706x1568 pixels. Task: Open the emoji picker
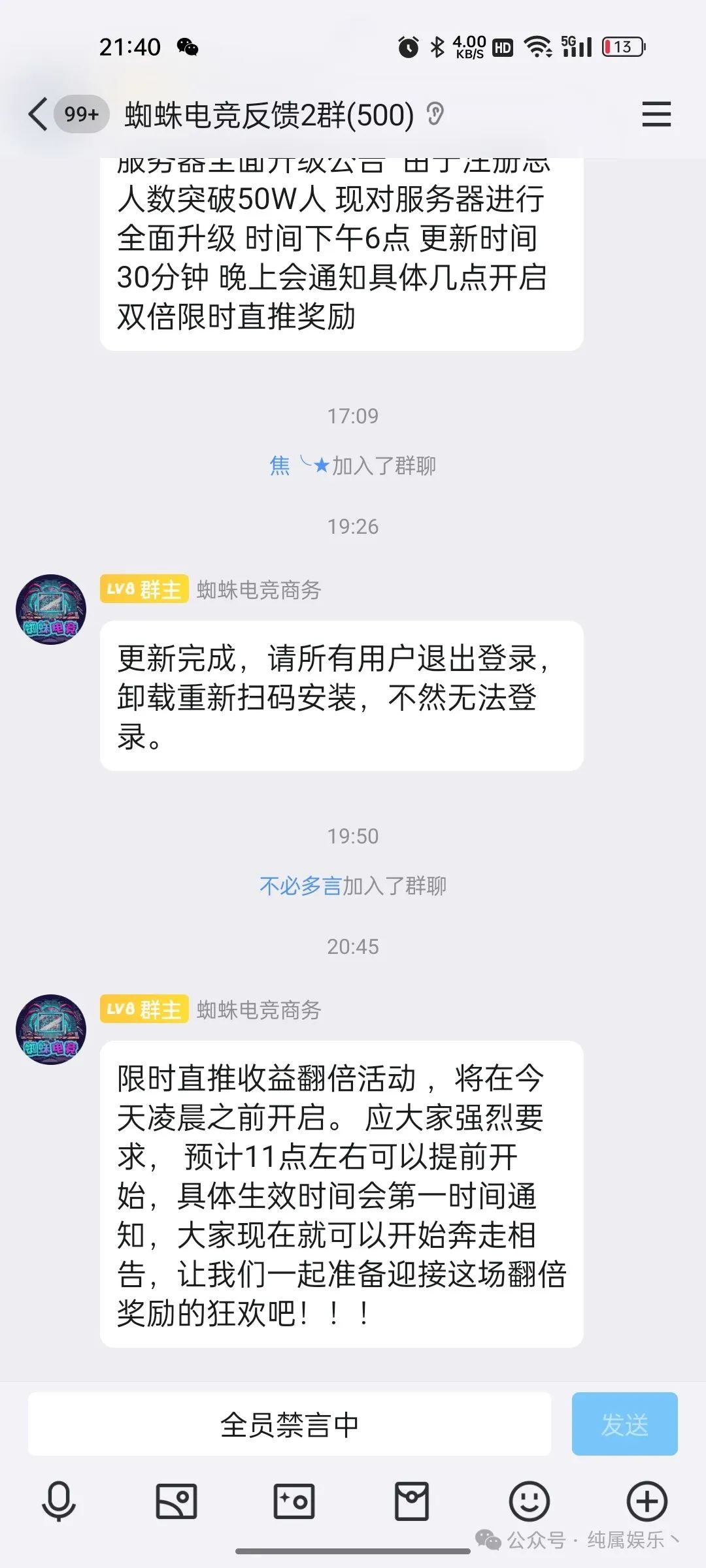529,1501
